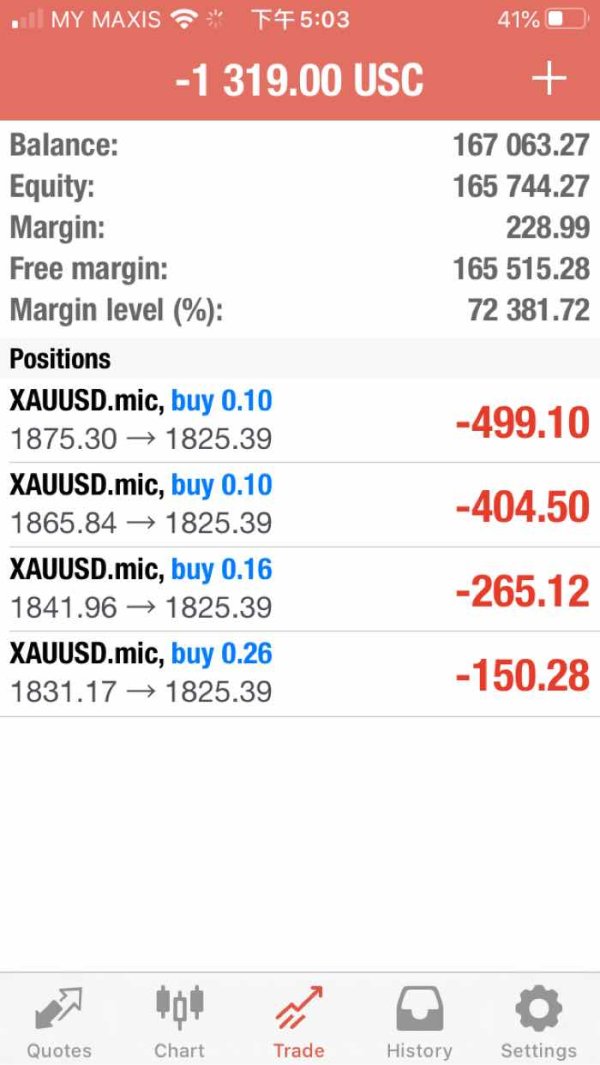Tap the Trade tab
The image size is (600, 1065).
(x=299, y=1020)
